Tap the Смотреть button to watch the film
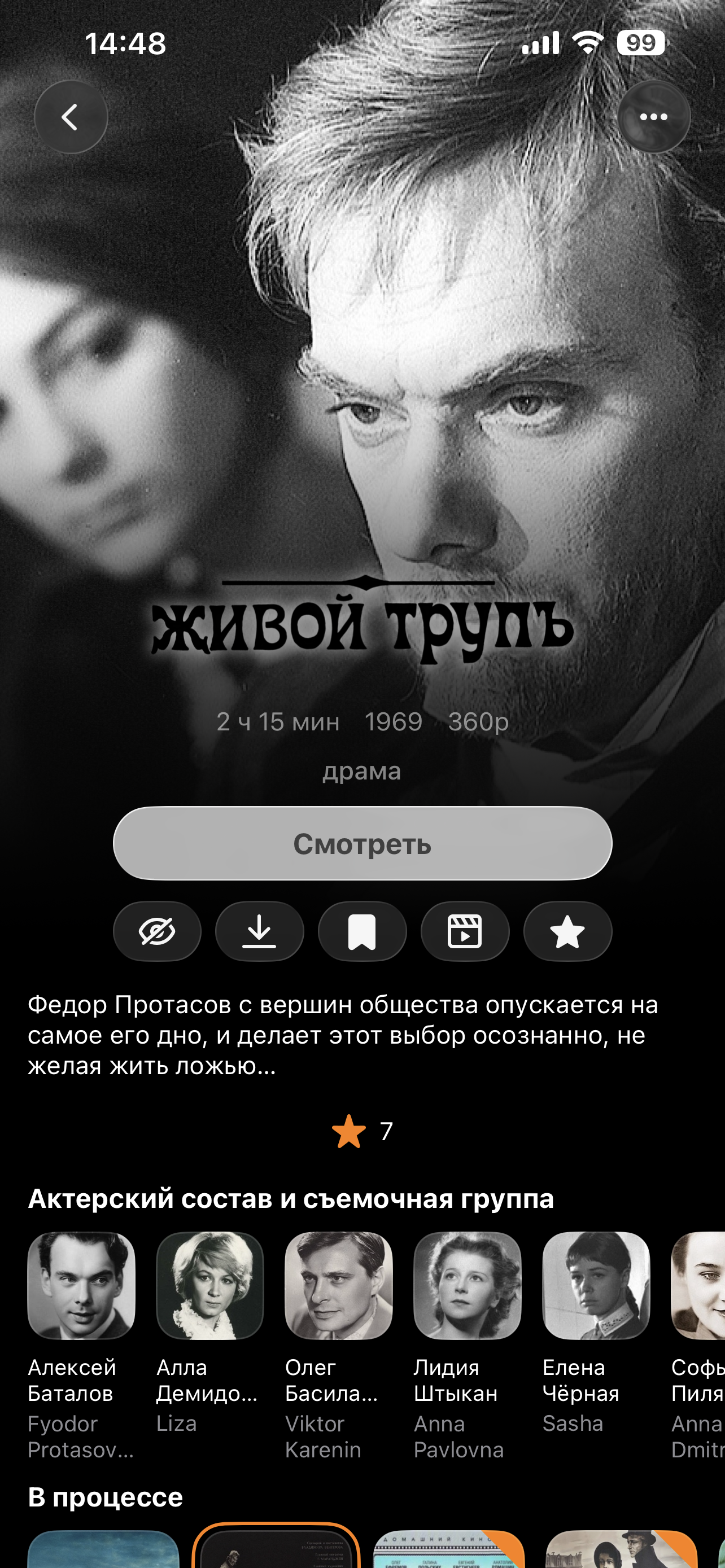Image resolution: width=725 pixels, height=1568 pixels. point(362,844)
